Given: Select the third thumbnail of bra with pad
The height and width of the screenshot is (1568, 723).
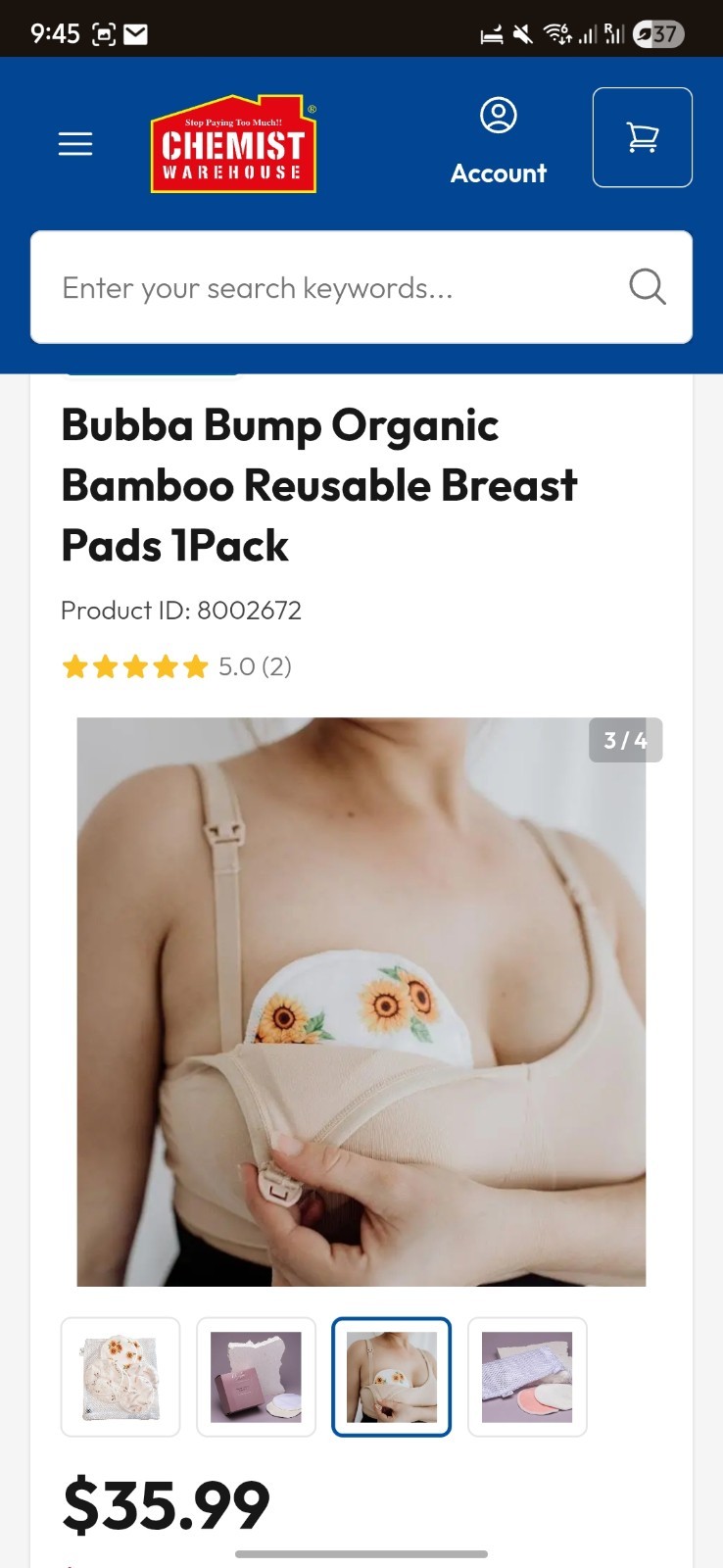Looking at the screenshot, I should [x=391, y=1377].
